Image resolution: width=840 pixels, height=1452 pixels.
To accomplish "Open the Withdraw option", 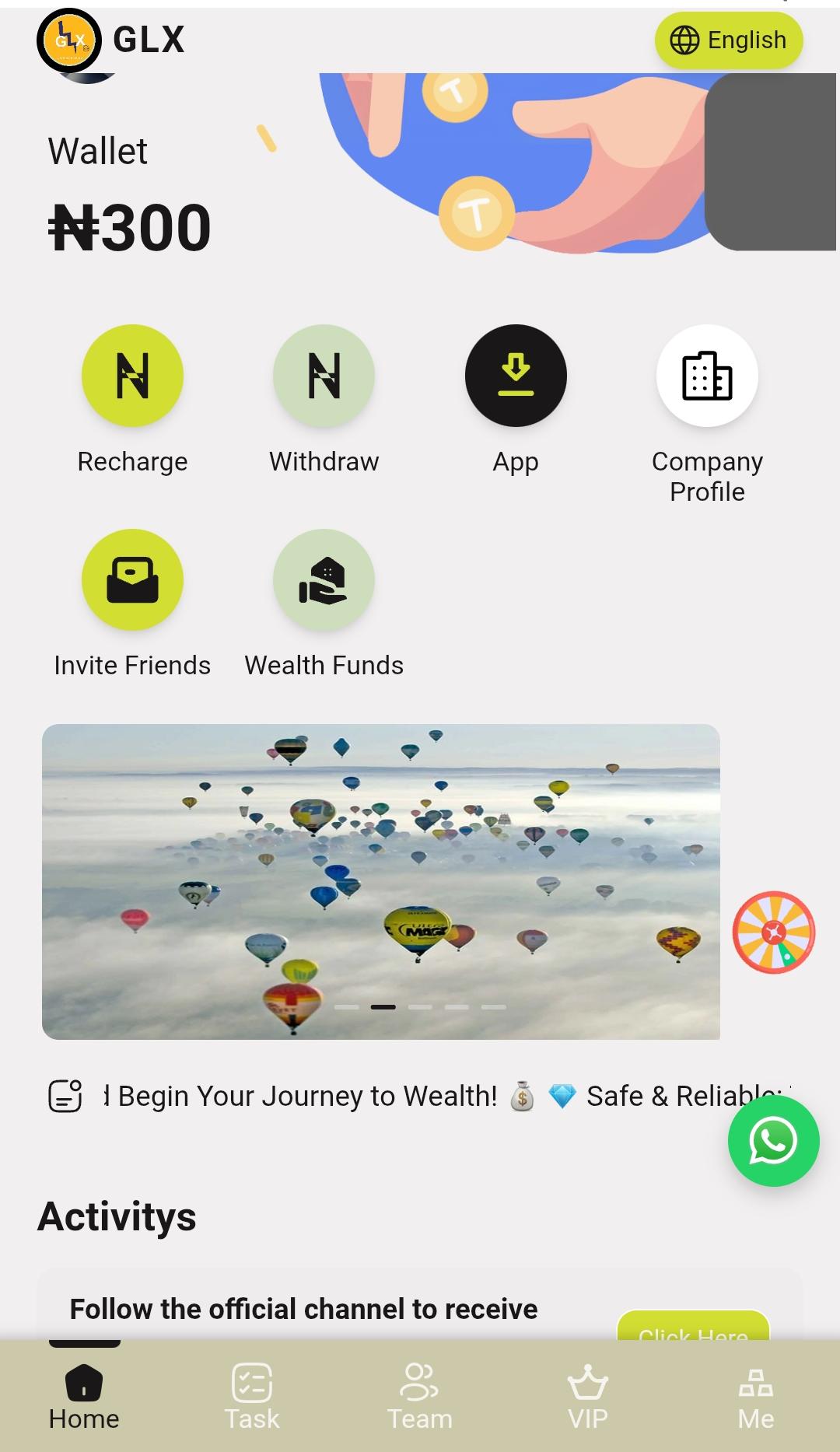I will coord(324,376).
